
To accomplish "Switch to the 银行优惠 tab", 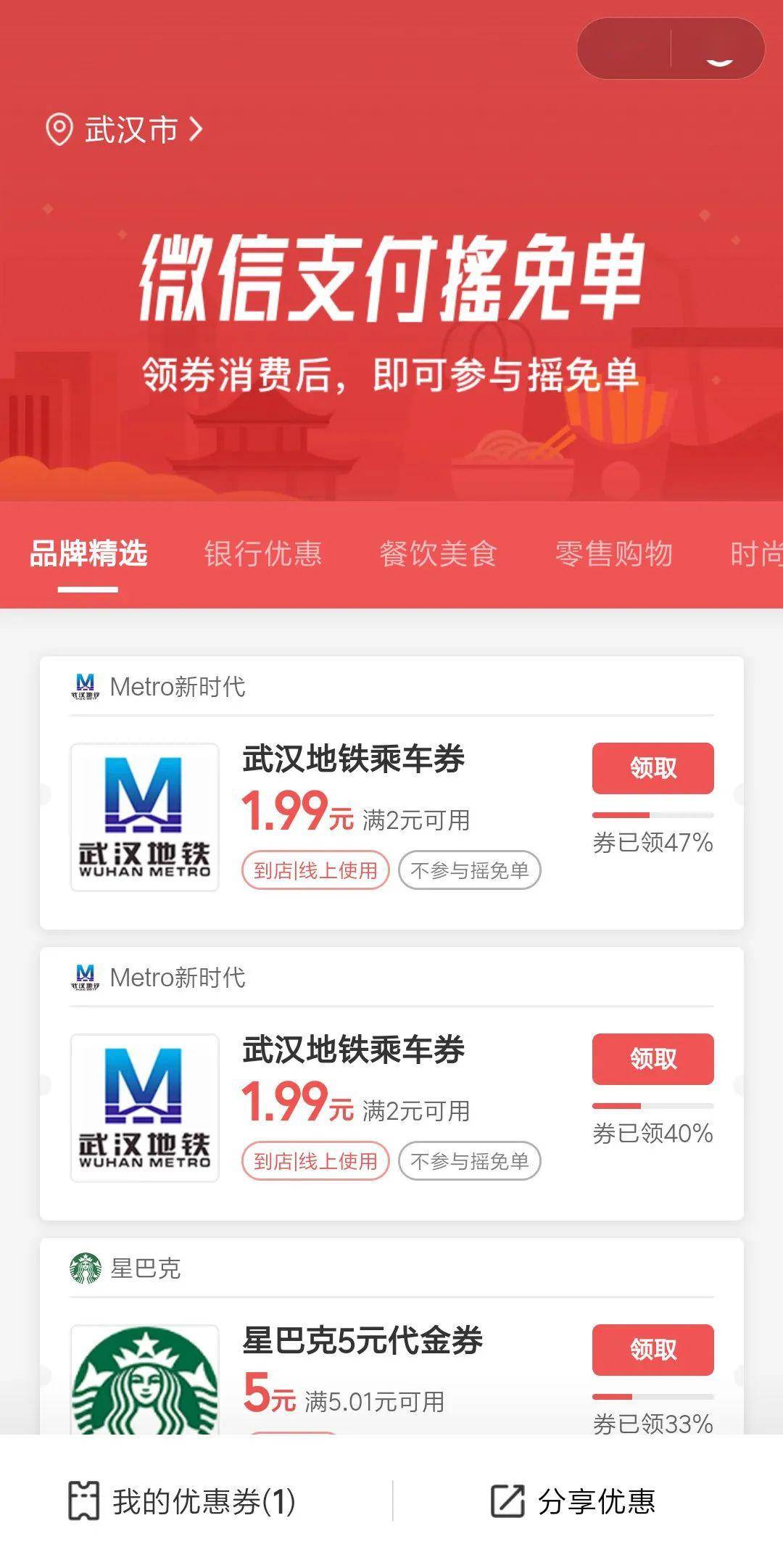I will 262,554.
